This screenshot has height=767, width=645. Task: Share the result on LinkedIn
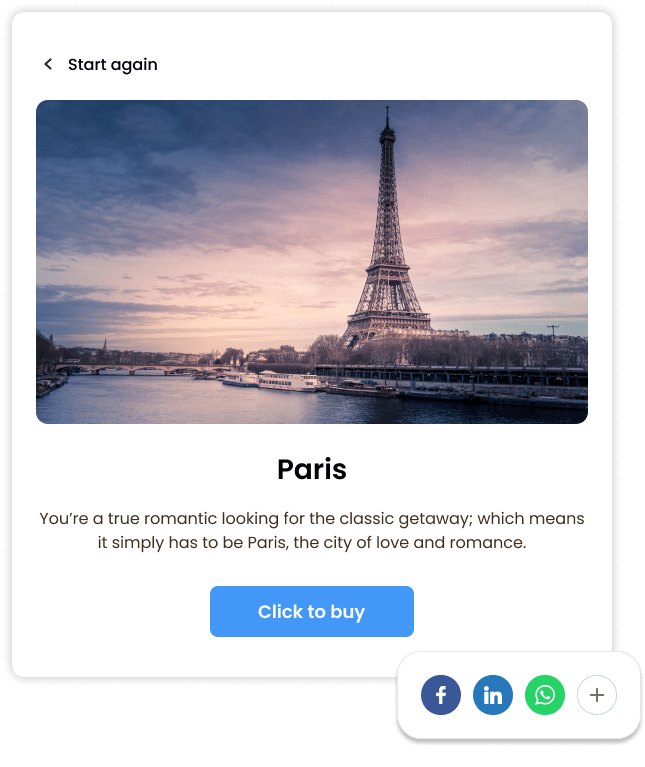click(x=493, y=695)
